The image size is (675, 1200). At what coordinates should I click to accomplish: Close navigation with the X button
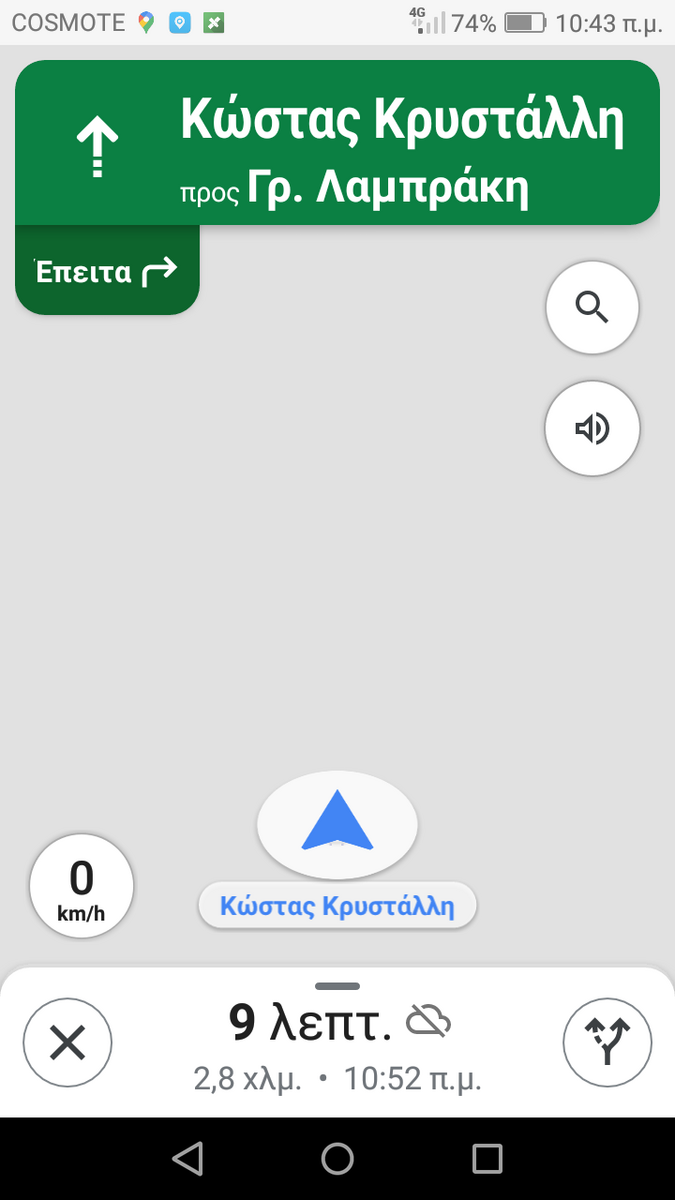pyautogui.click(x=67, y=1044)
